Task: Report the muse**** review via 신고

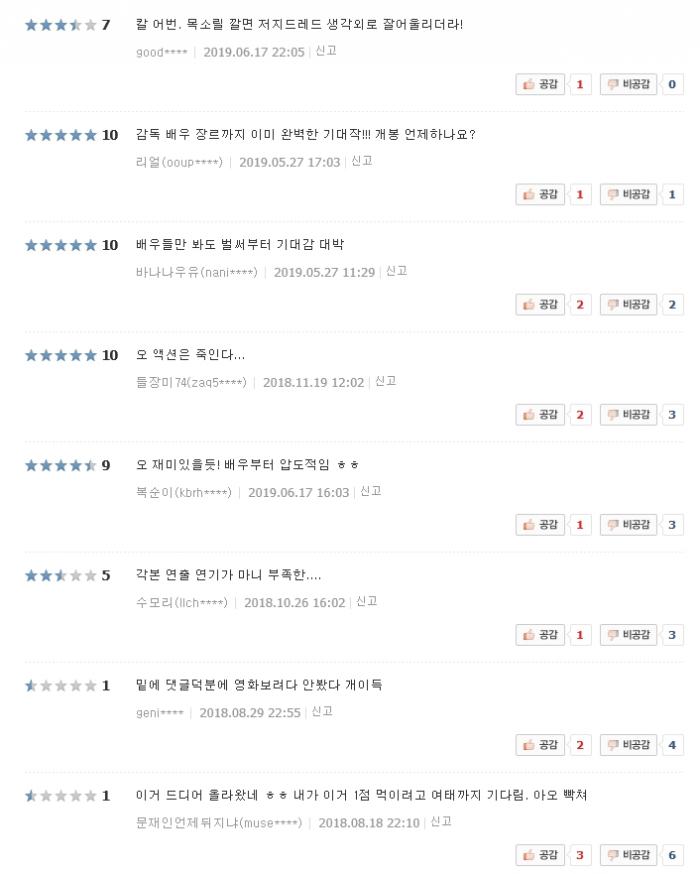Action: [441, 821]
